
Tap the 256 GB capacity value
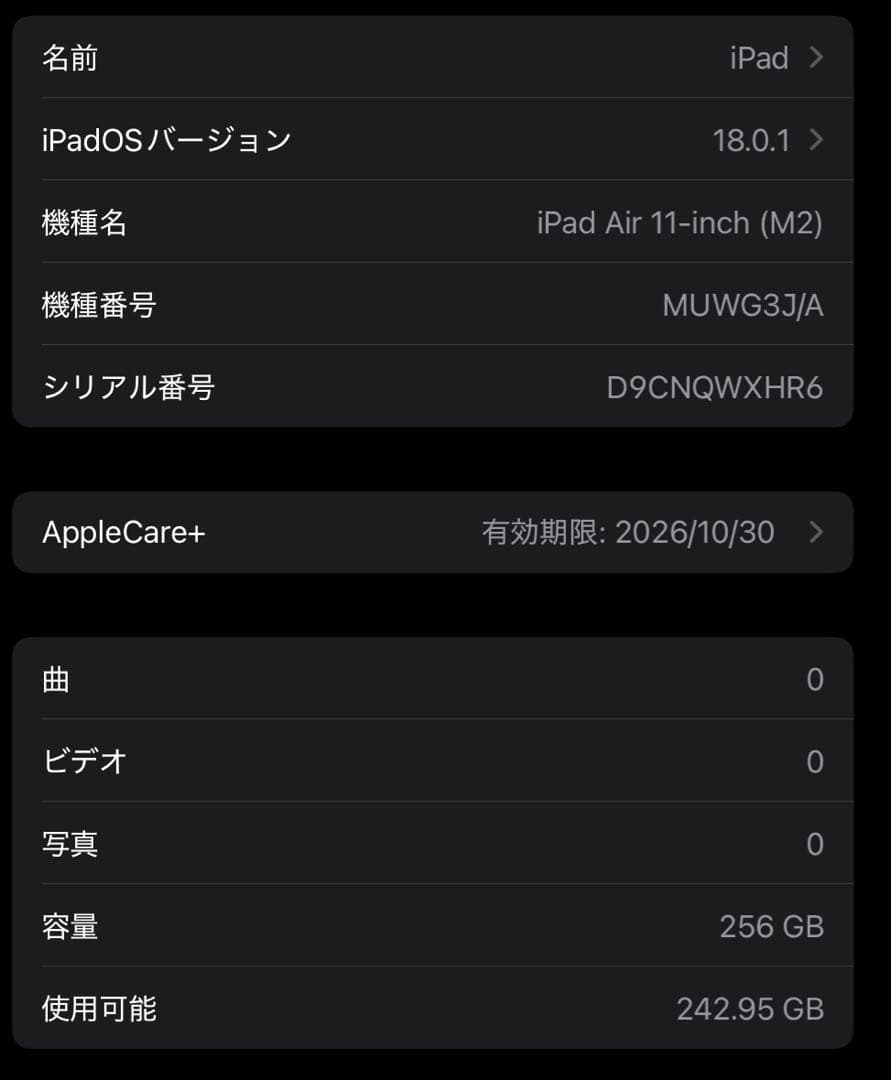(770, 927)
